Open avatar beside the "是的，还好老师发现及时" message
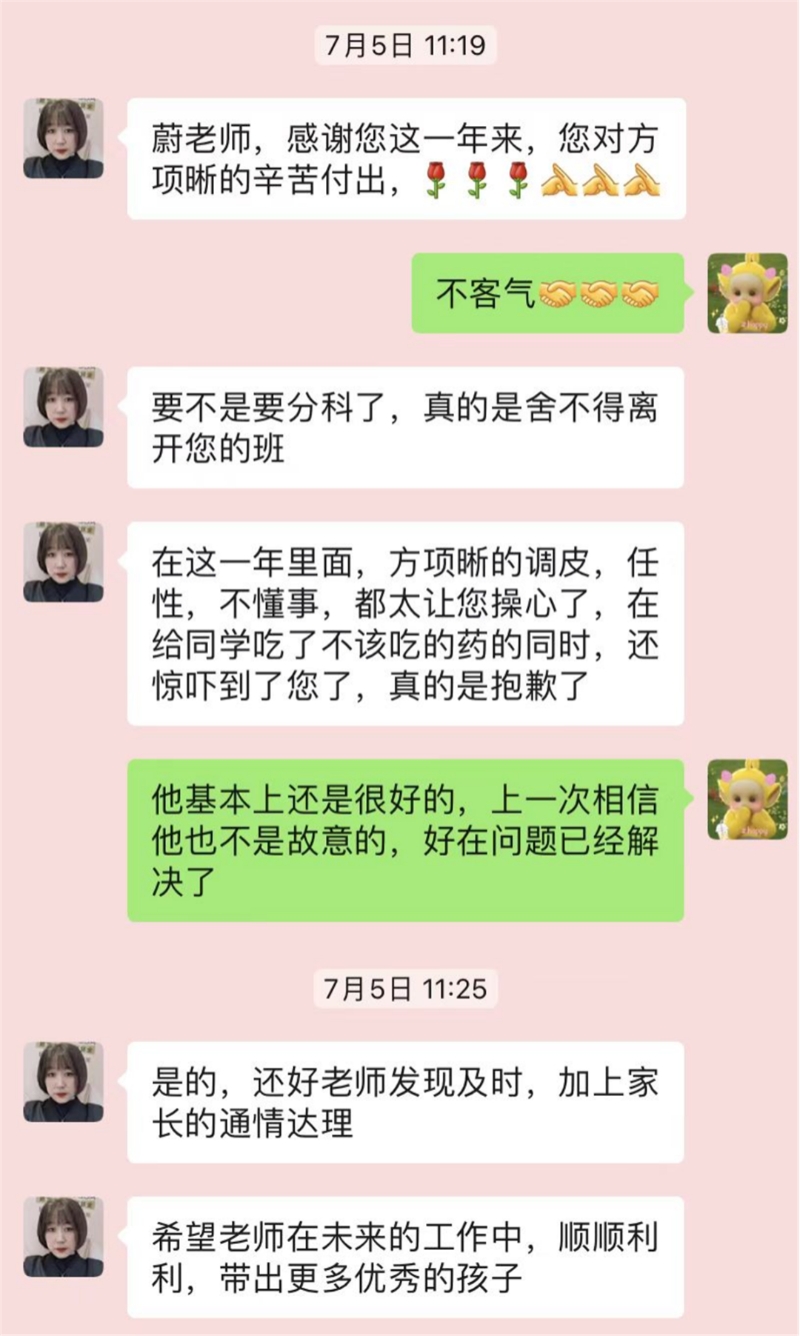Viewport: 800px width, 1336px height. [x=63, y=1081]
